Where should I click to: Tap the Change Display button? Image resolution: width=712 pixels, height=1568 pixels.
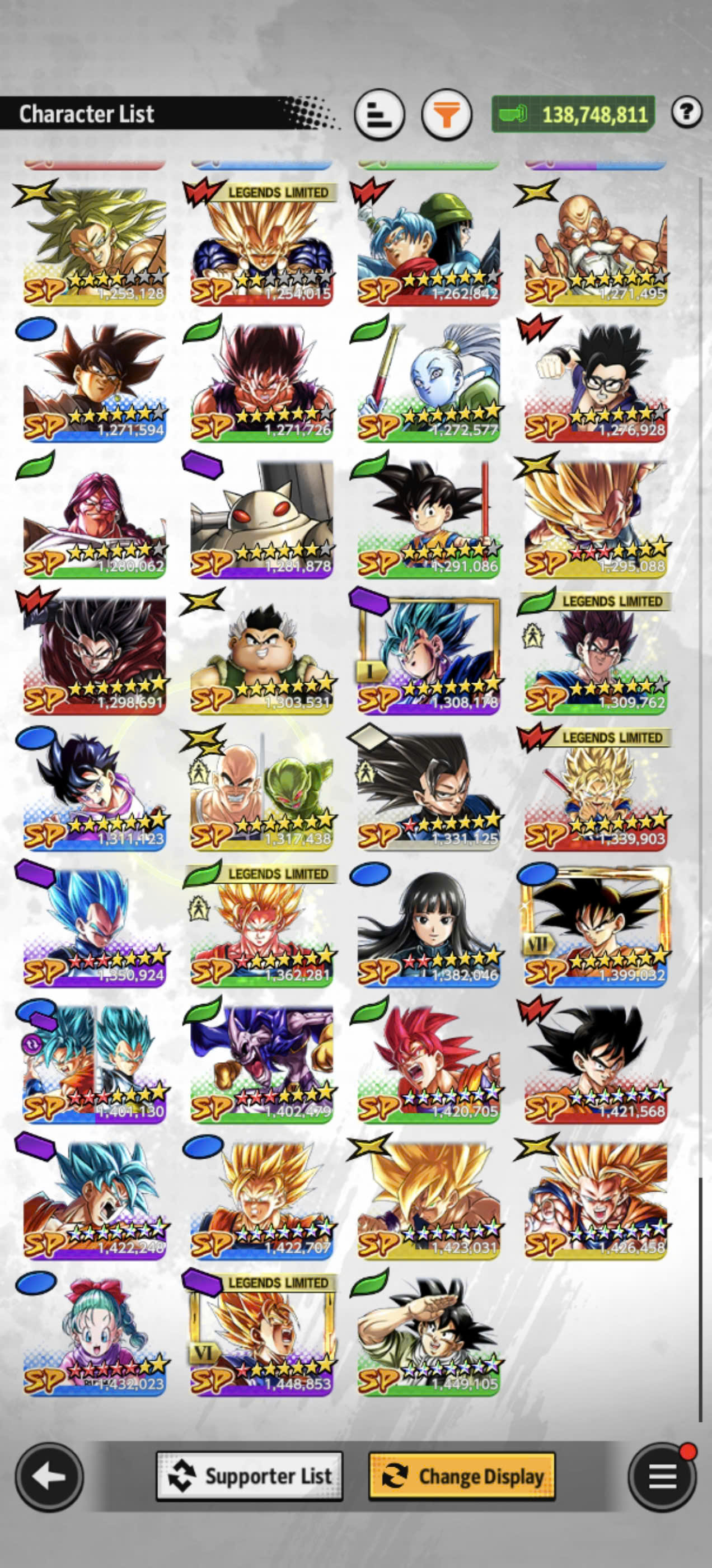(x=462, y=1476)
